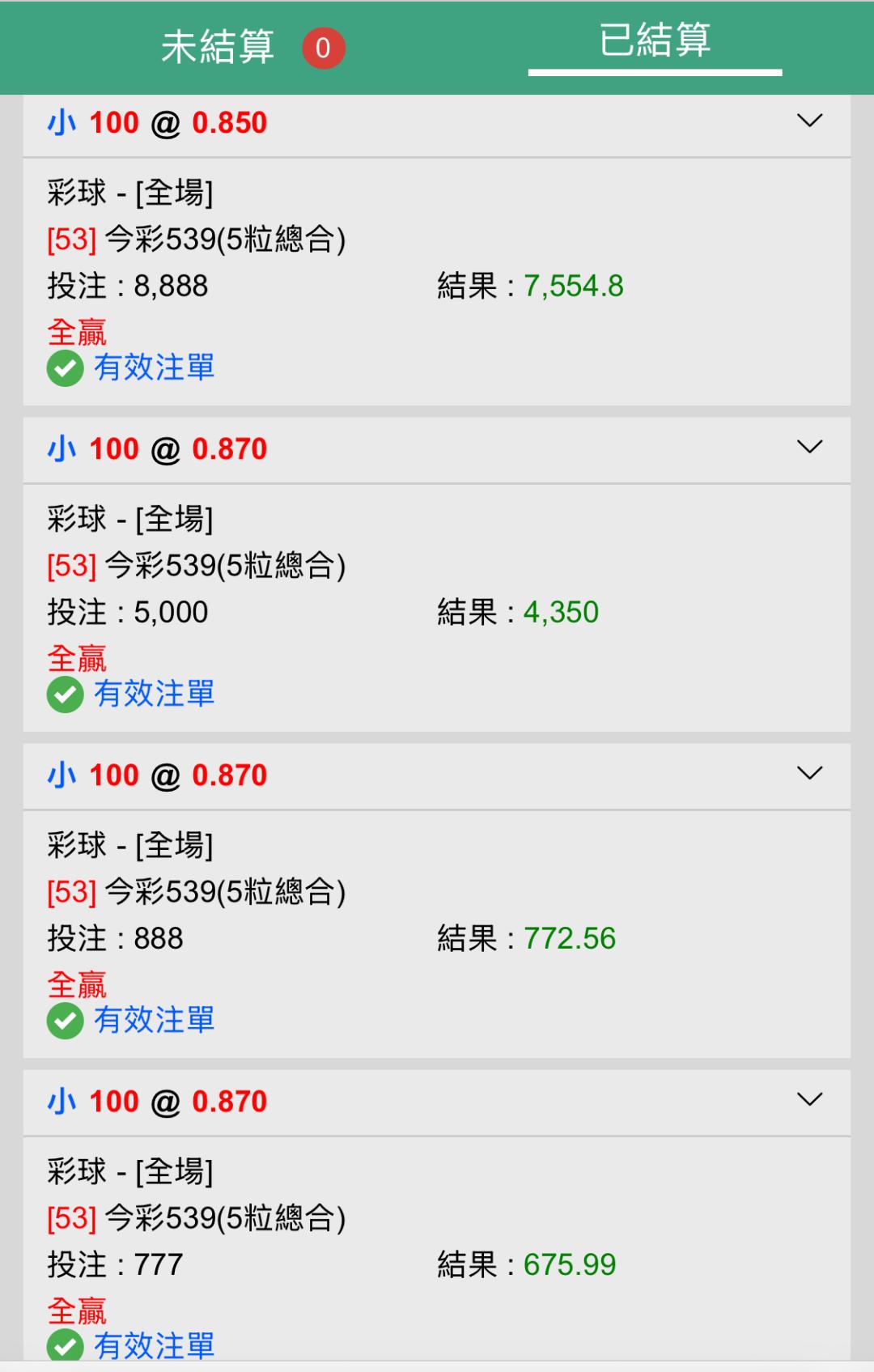Screen dimensions: 874x1372
Task: Switch to the 未結算 tab
Action: click(x=218, y=47)
